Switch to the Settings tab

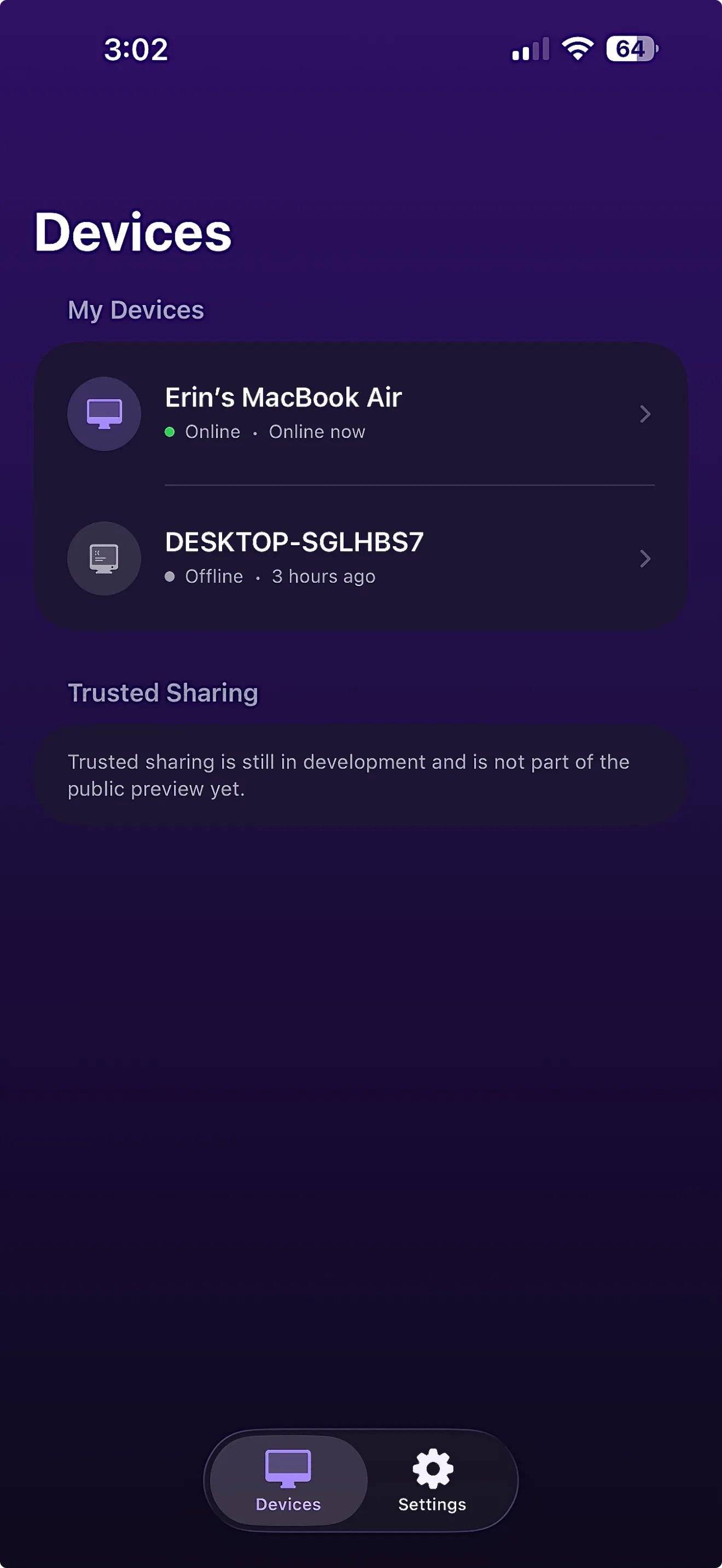click(432, 1480)
